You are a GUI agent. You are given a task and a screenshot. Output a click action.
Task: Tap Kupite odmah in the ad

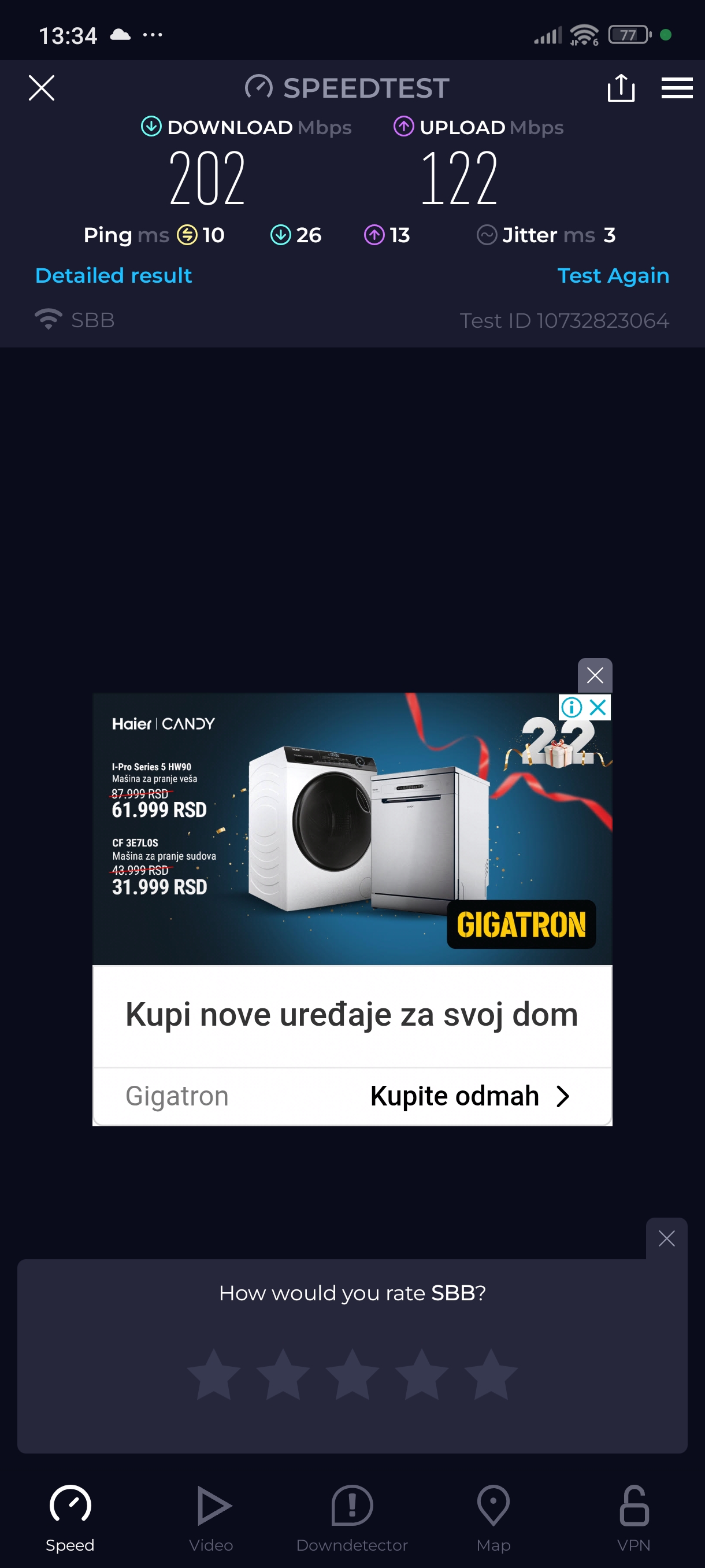coord(470,1096)
